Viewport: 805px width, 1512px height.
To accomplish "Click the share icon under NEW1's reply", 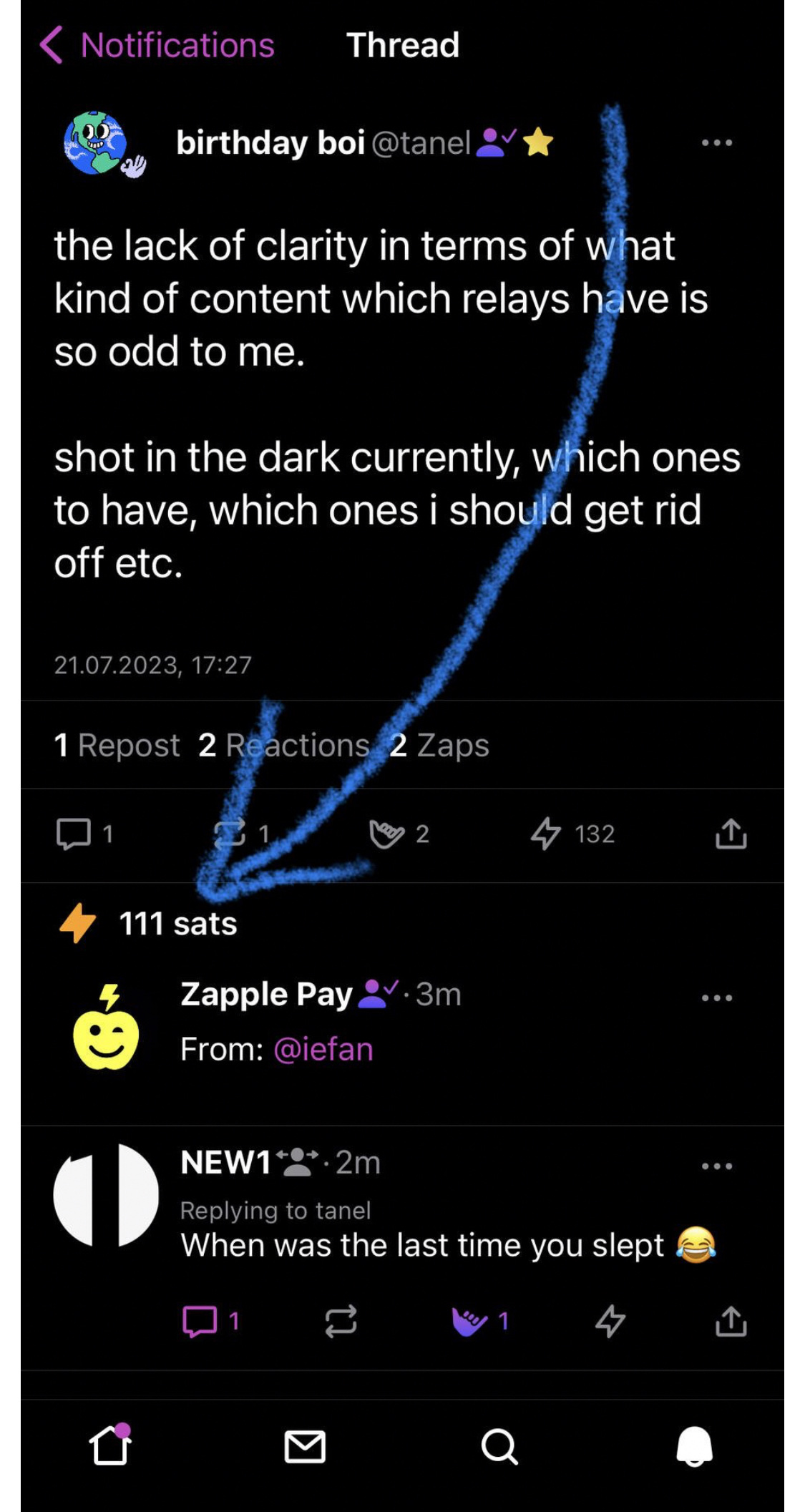I will coord(732,1321).
